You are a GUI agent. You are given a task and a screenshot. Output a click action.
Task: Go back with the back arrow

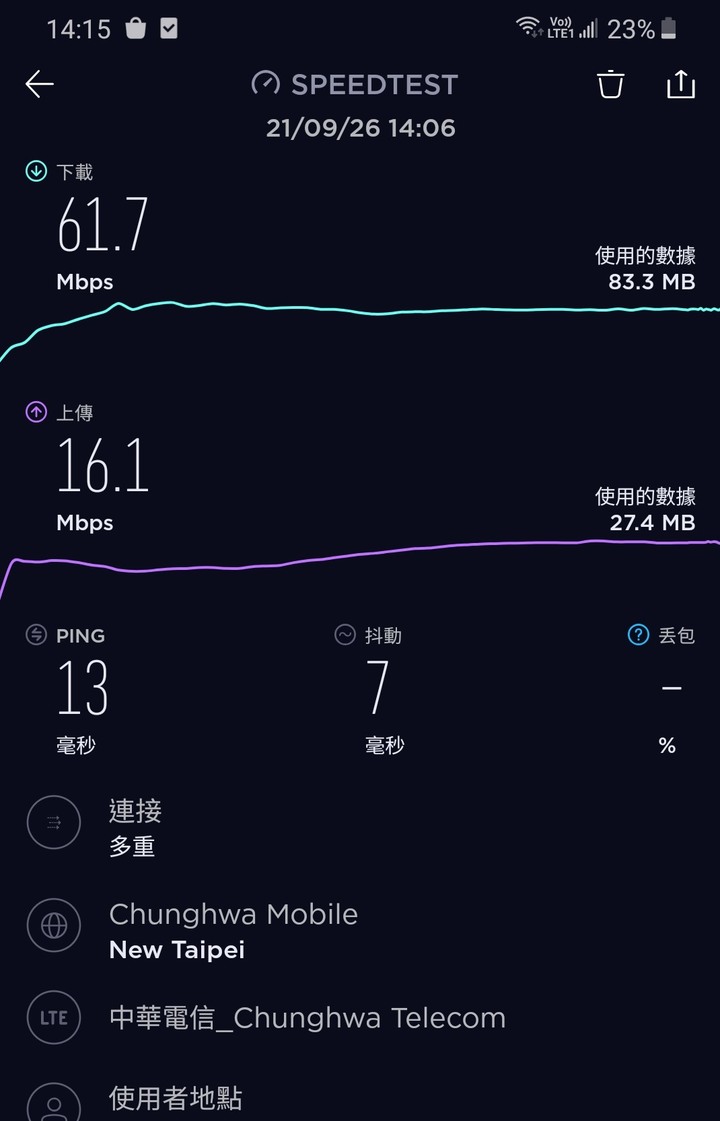pyautogui.click(x=39, y=84)
